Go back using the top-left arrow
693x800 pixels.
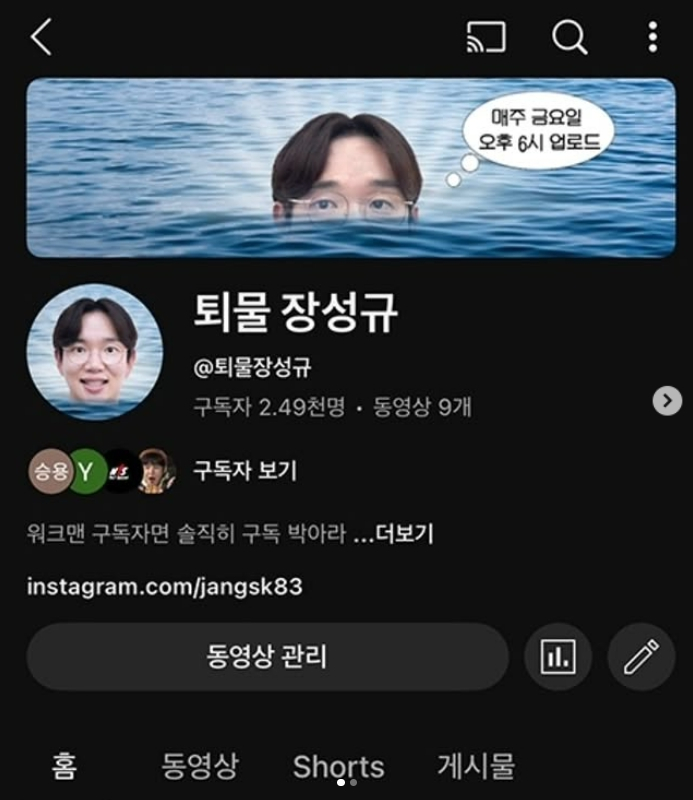41,38
